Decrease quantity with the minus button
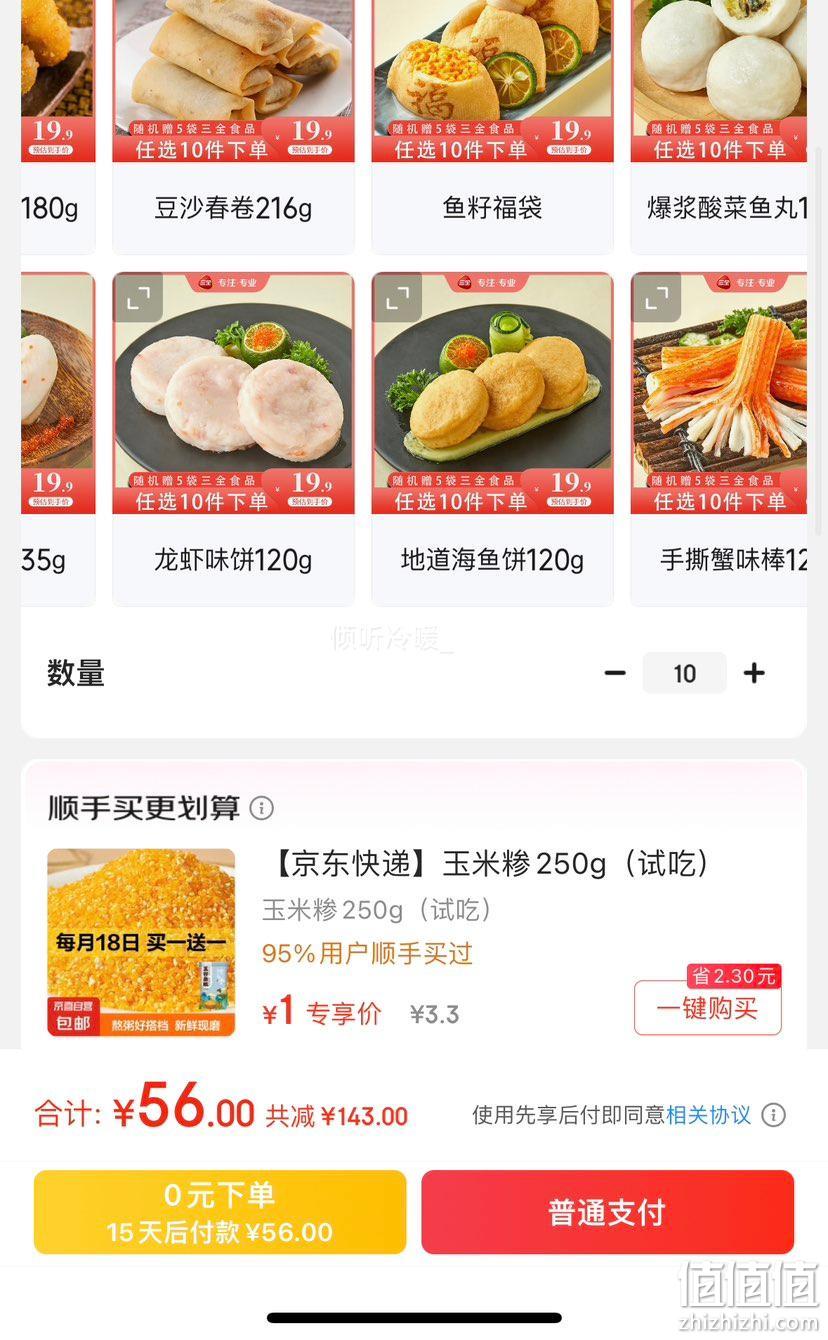This screenshot has height=1340, width=828. [x=615, y=673]
